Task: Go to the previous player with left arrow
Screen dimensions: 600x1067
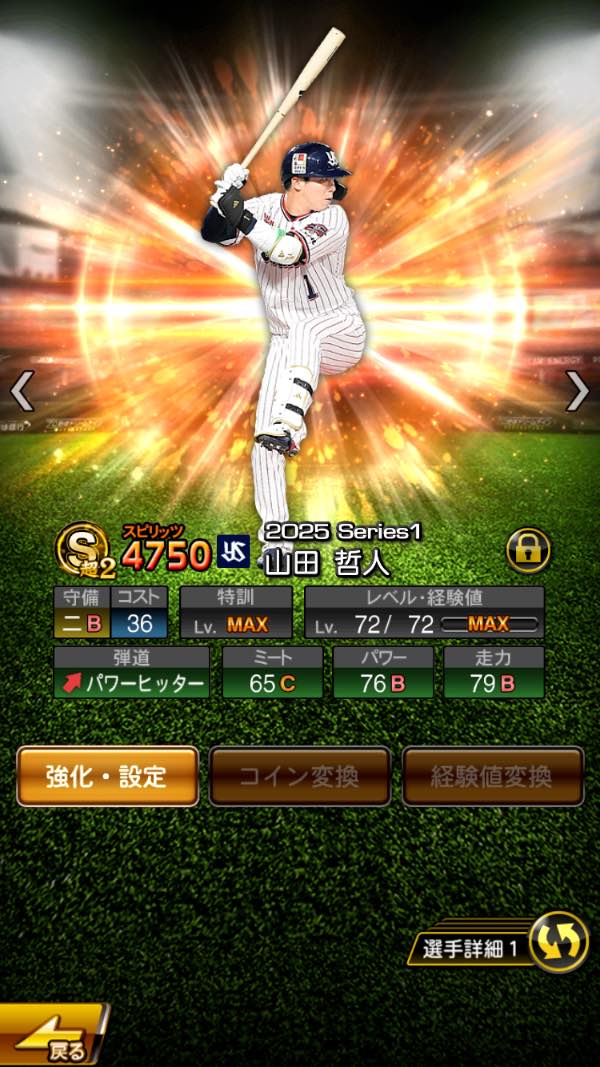Action: click(x=22, y=391)
